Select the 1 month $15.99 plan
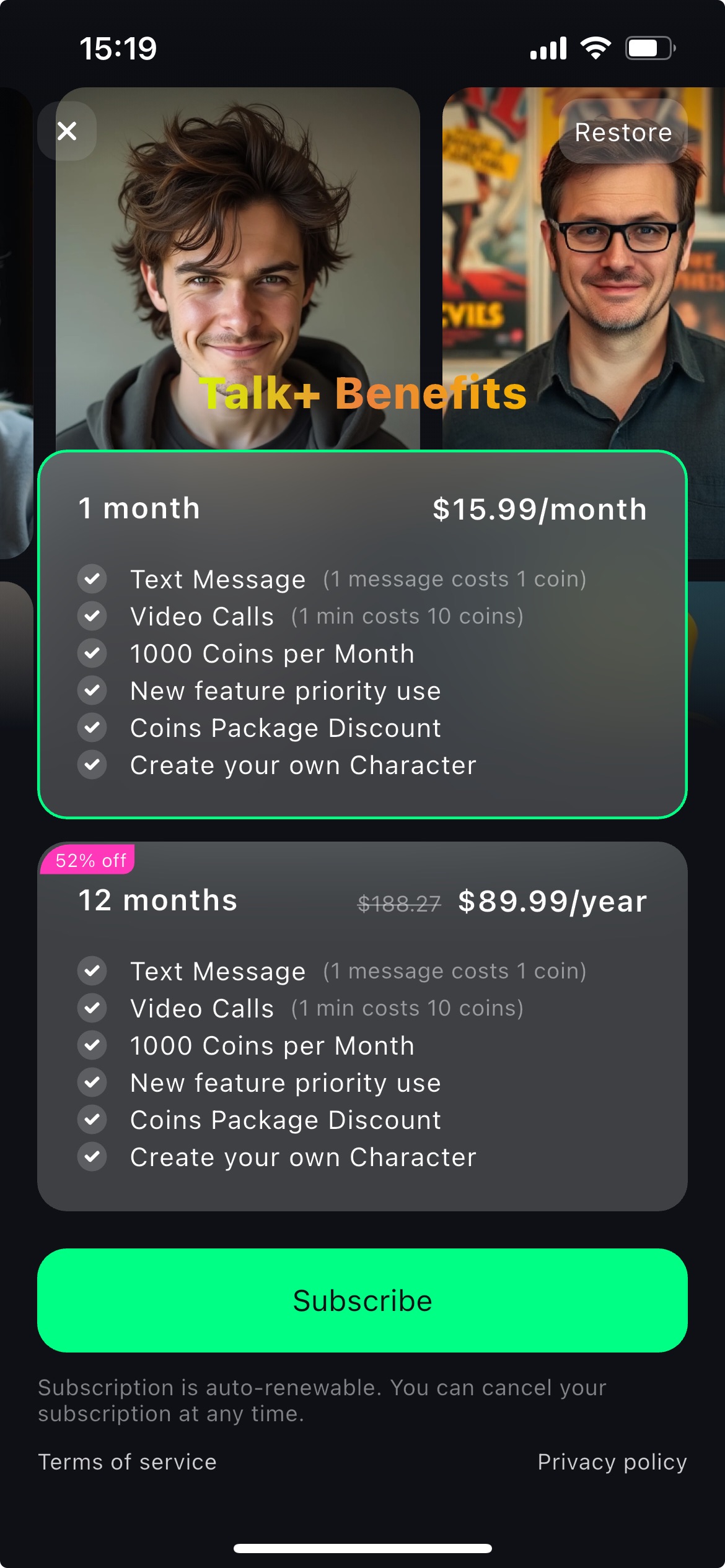 [362, 634]
